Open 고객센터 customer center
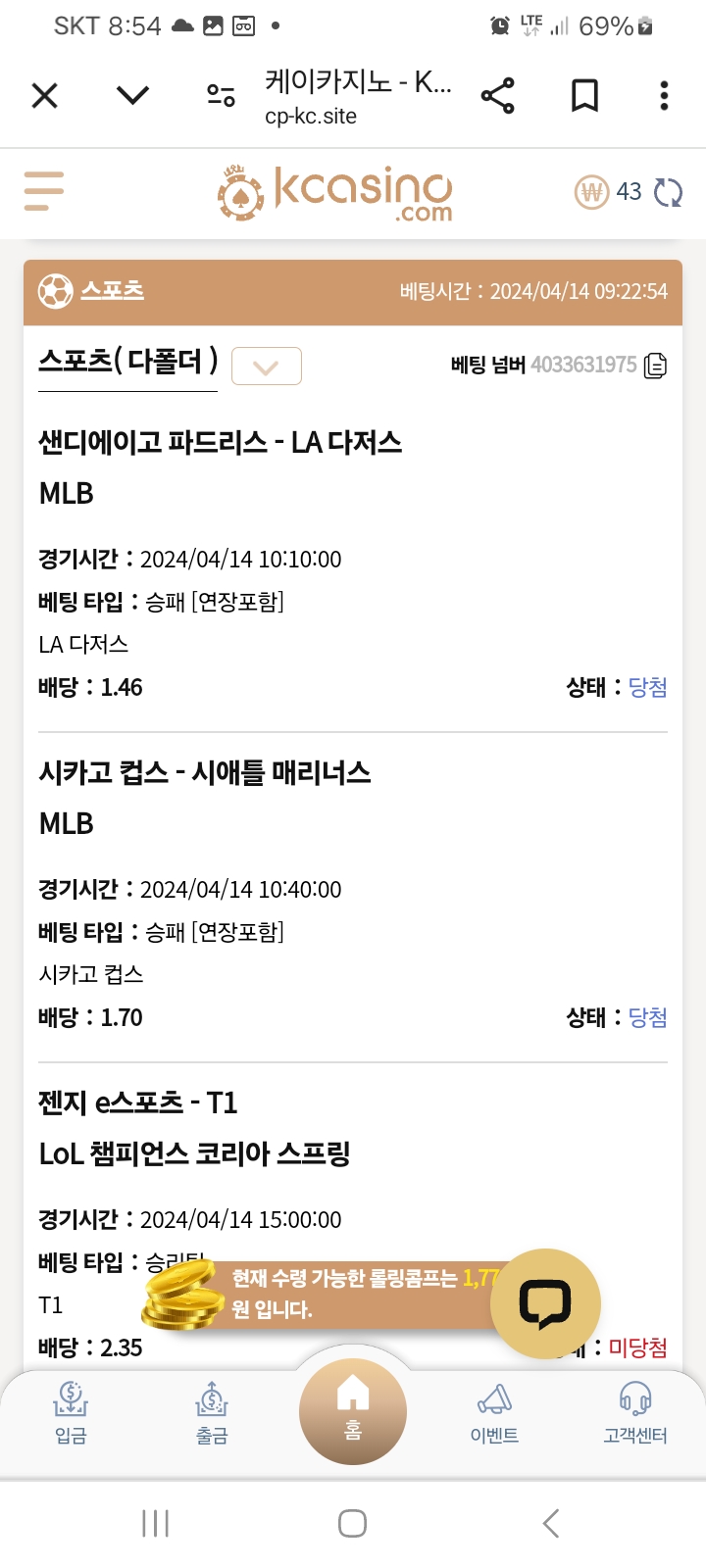This screenshot has width=706, height=1568. coord(635,1412)
